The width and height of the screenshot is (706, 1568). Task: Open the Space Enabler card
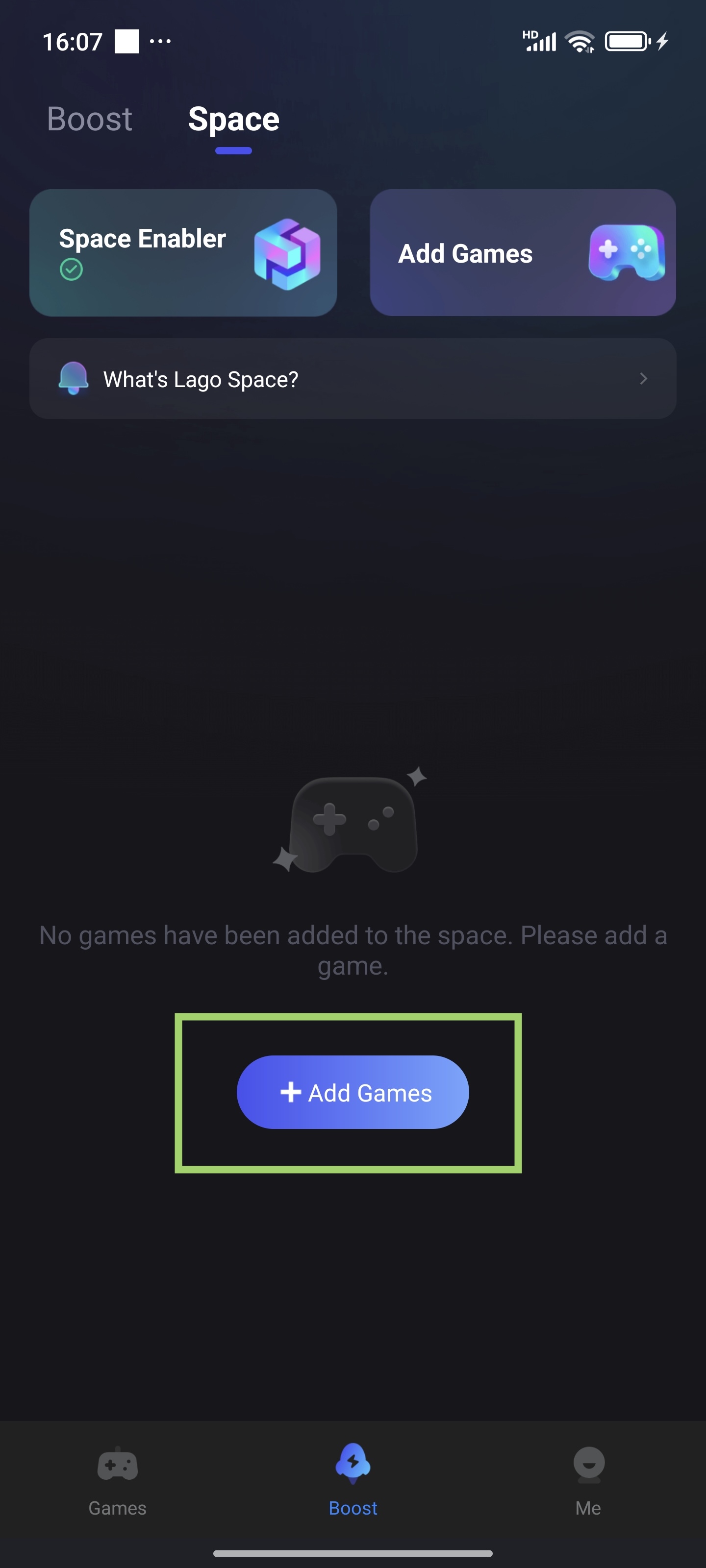(183, 253)
